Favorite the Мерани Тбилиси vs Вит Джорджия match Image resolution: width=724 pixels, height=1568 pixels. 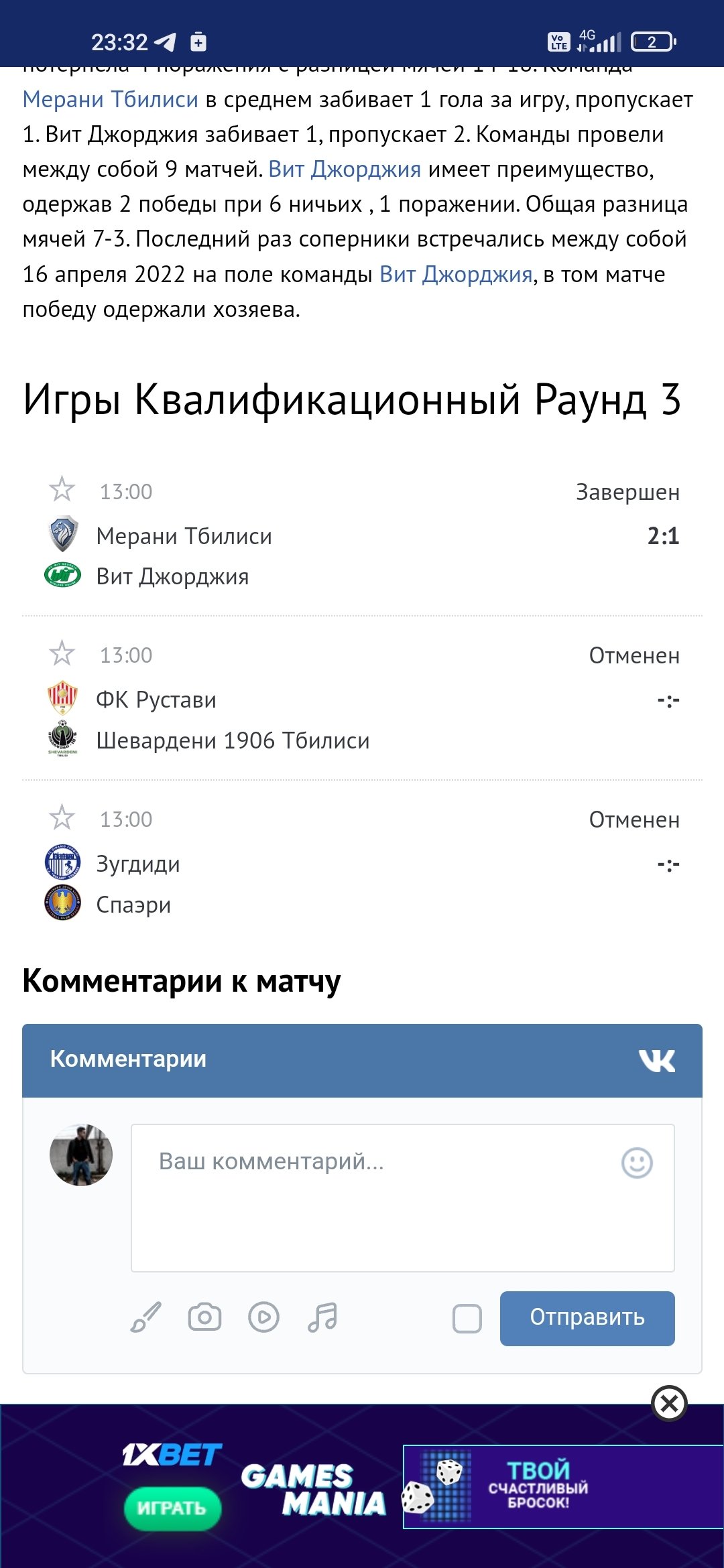pyautogui.click(x=62, y=490)
